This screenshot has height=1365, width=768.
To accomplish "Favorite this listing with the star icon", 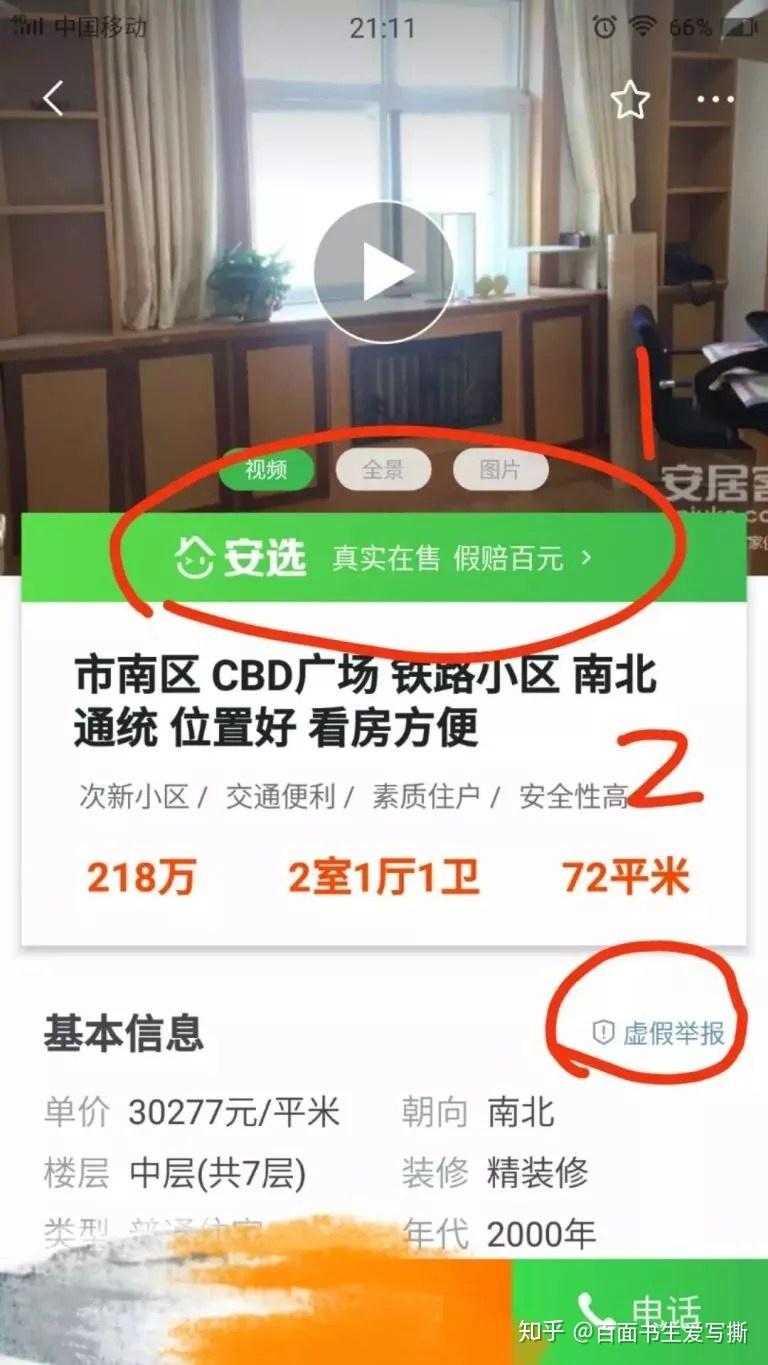I will pos(630,100).
